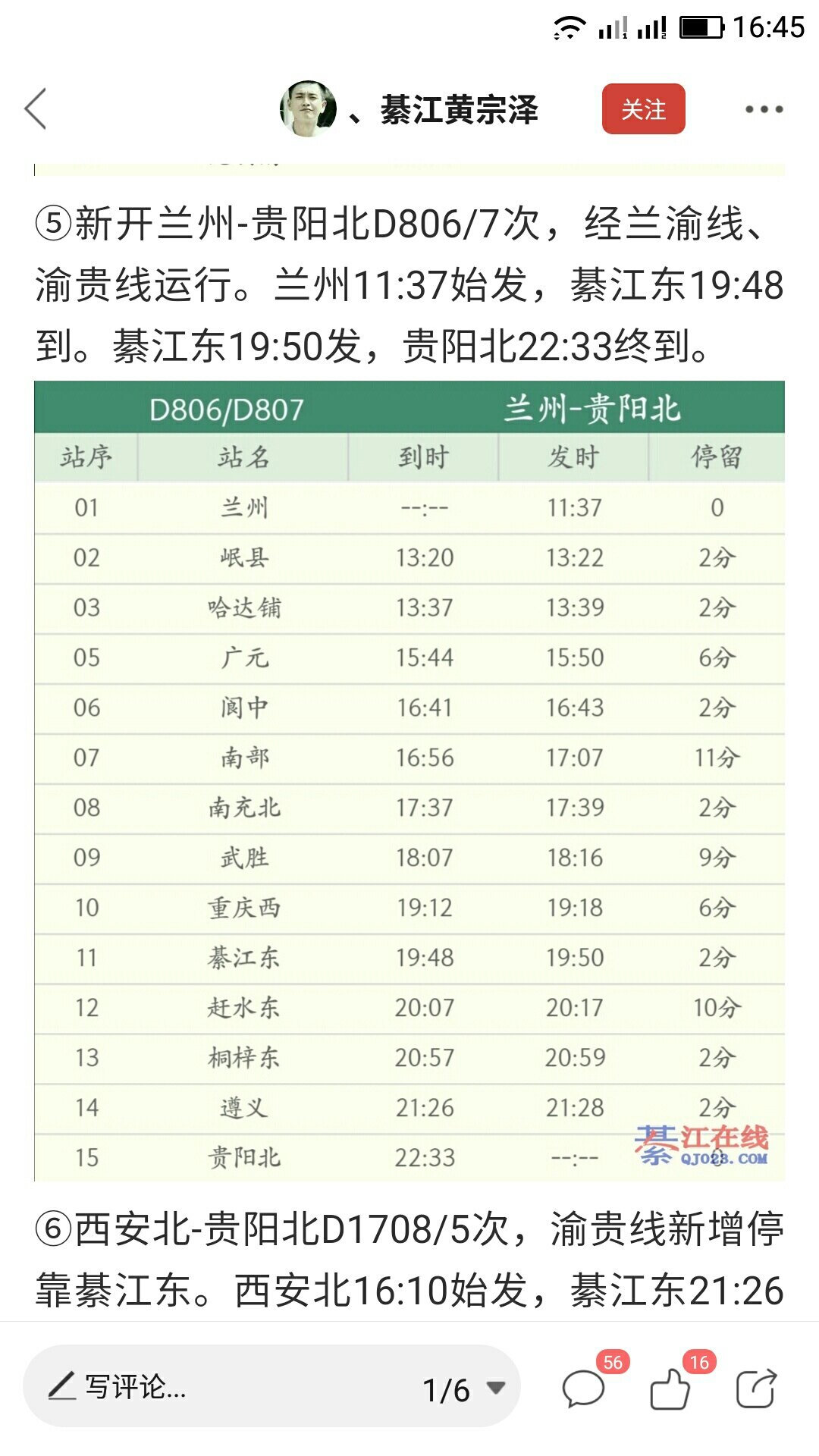
Task: Like this post with thumbs-up icon
Action: 670,1389
